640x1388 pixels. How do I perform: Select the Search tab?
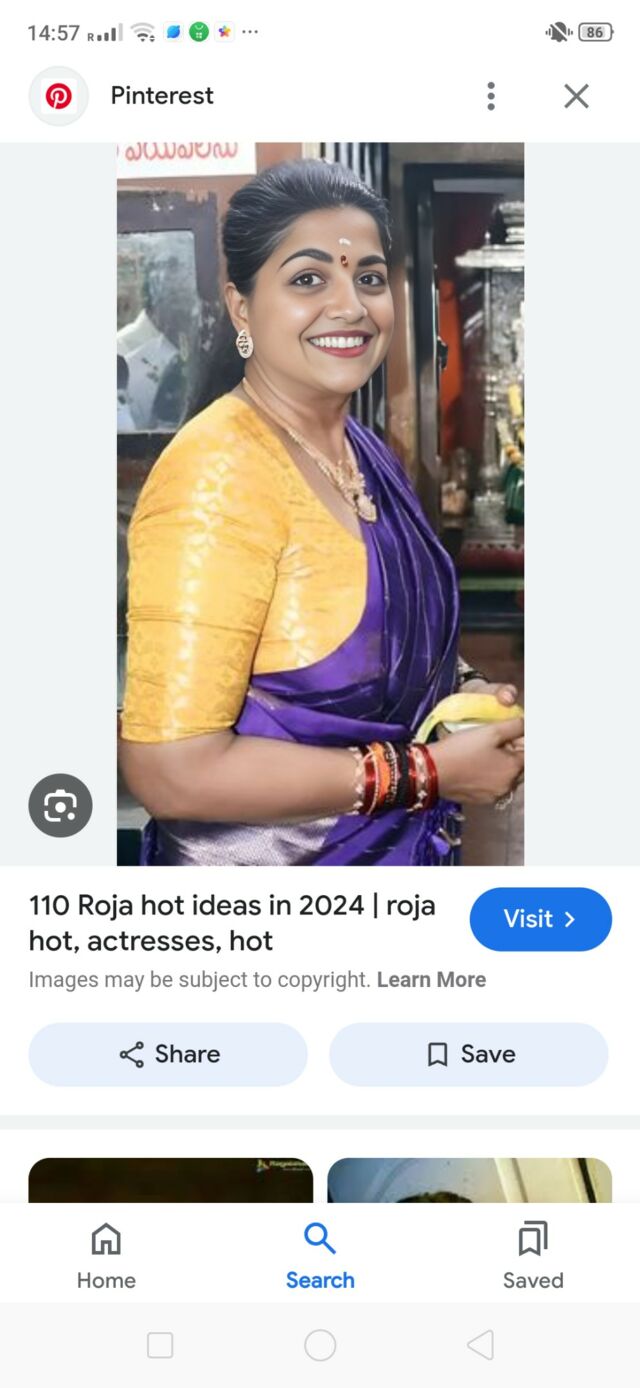click(320, 1256)
